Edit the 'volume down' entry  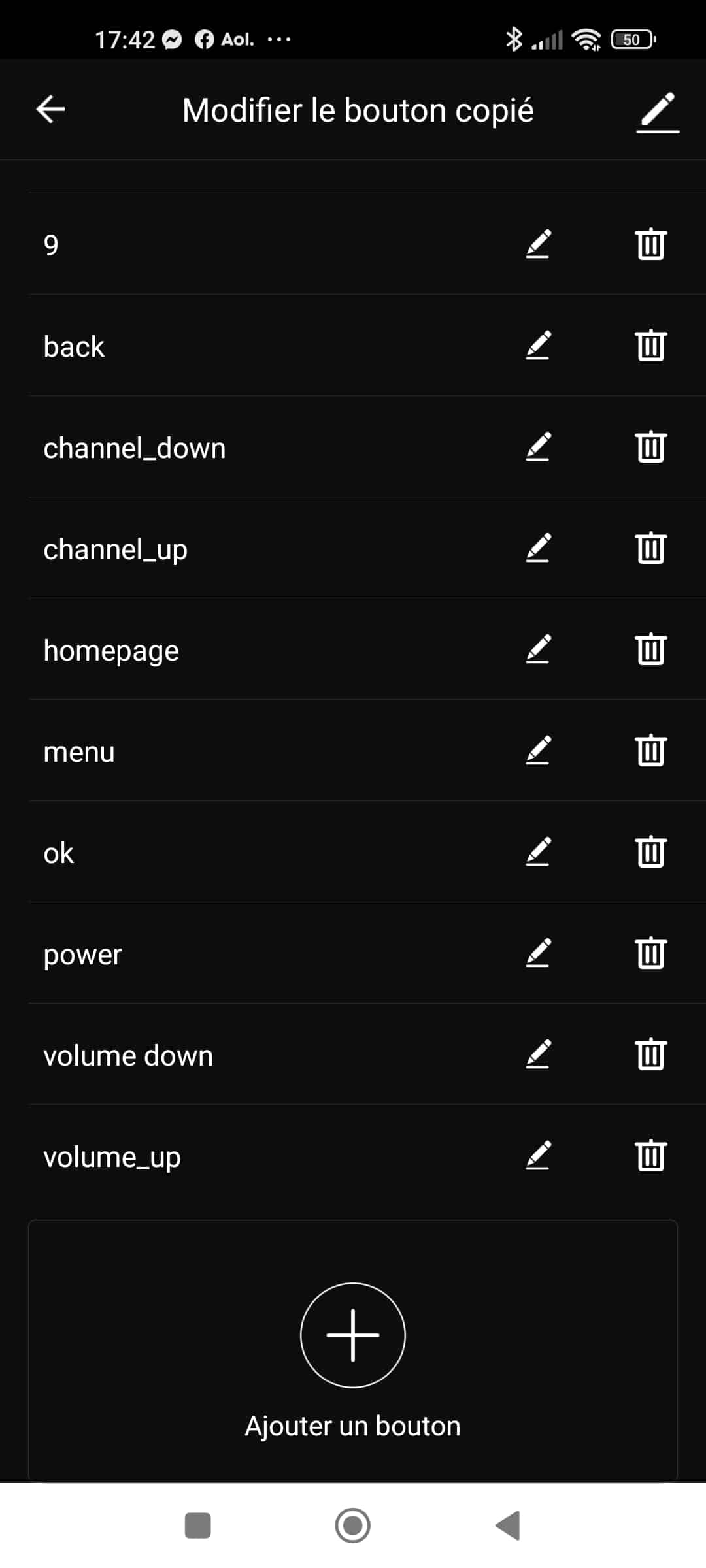(538, 1054)
